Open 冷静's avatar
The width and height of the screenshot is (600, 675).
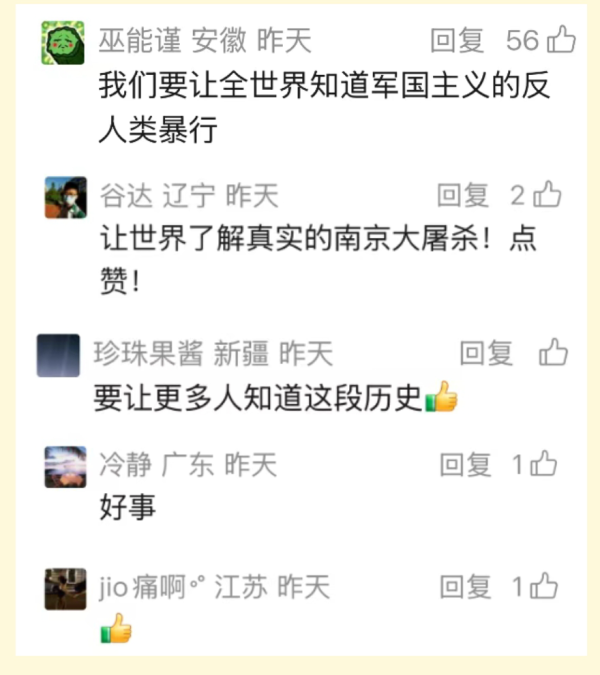66,466
